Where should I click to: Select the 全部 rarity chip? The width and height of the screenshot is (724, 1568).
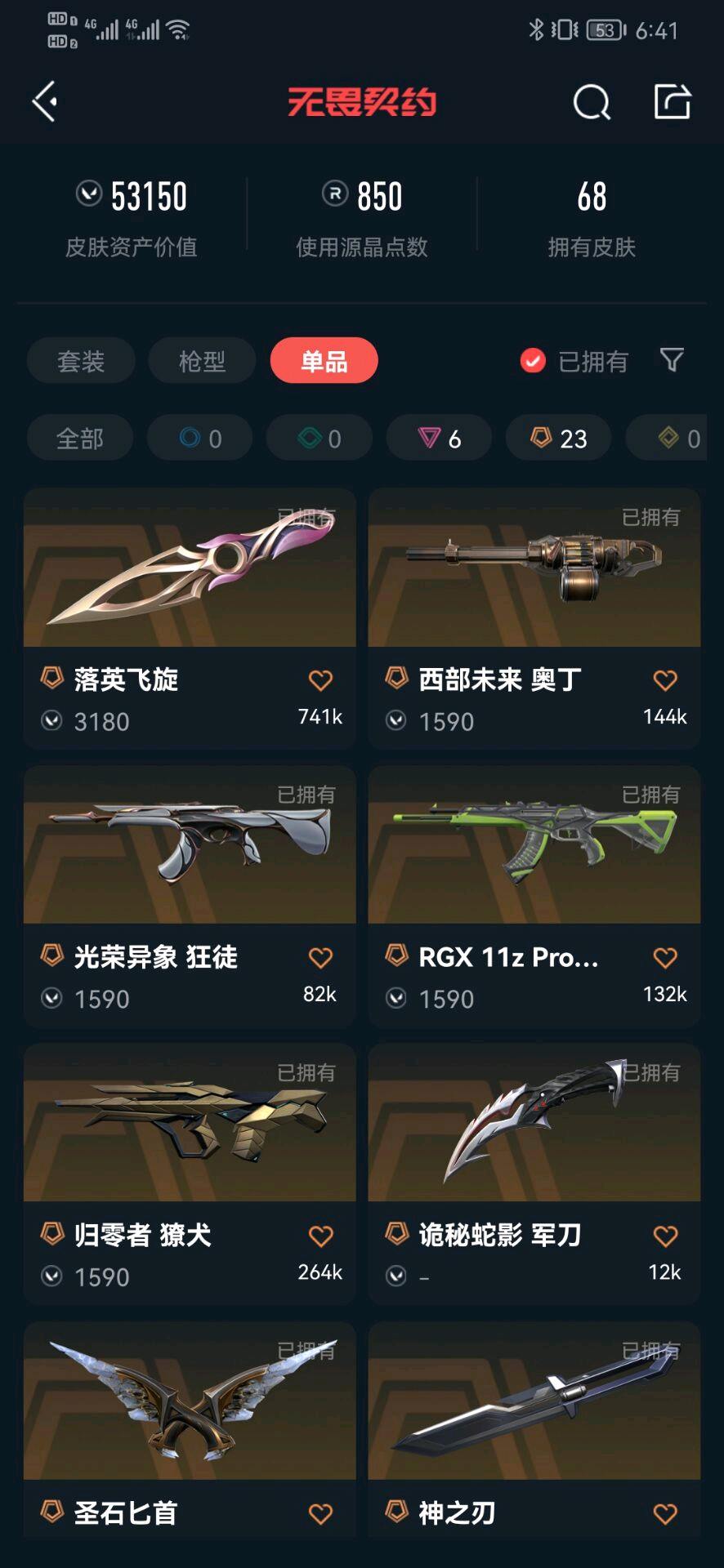tap(80, 439)
